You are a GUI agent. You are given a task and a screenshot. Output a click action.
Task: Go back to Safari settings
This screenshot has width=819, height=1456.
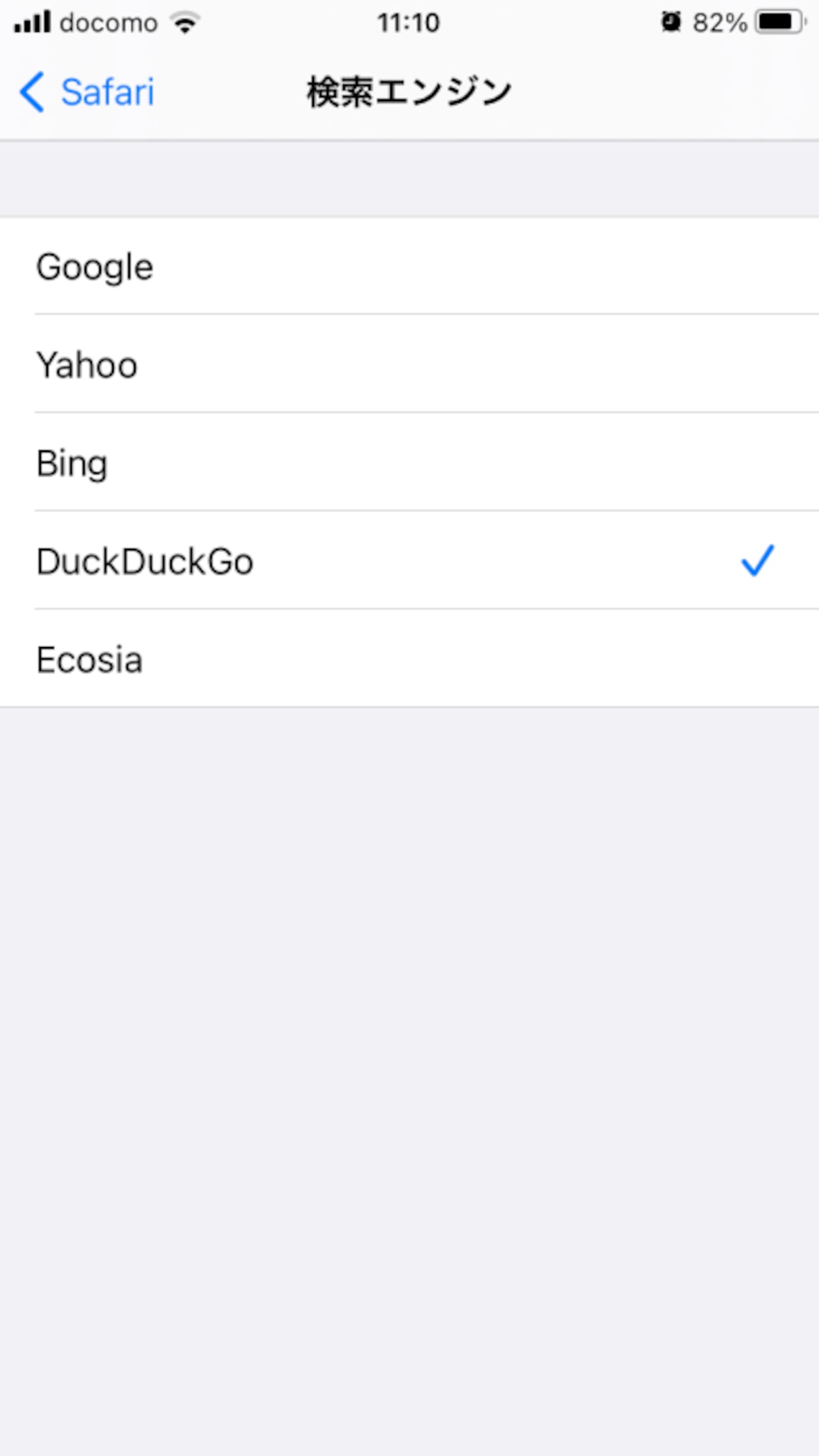tap(87, 92)
